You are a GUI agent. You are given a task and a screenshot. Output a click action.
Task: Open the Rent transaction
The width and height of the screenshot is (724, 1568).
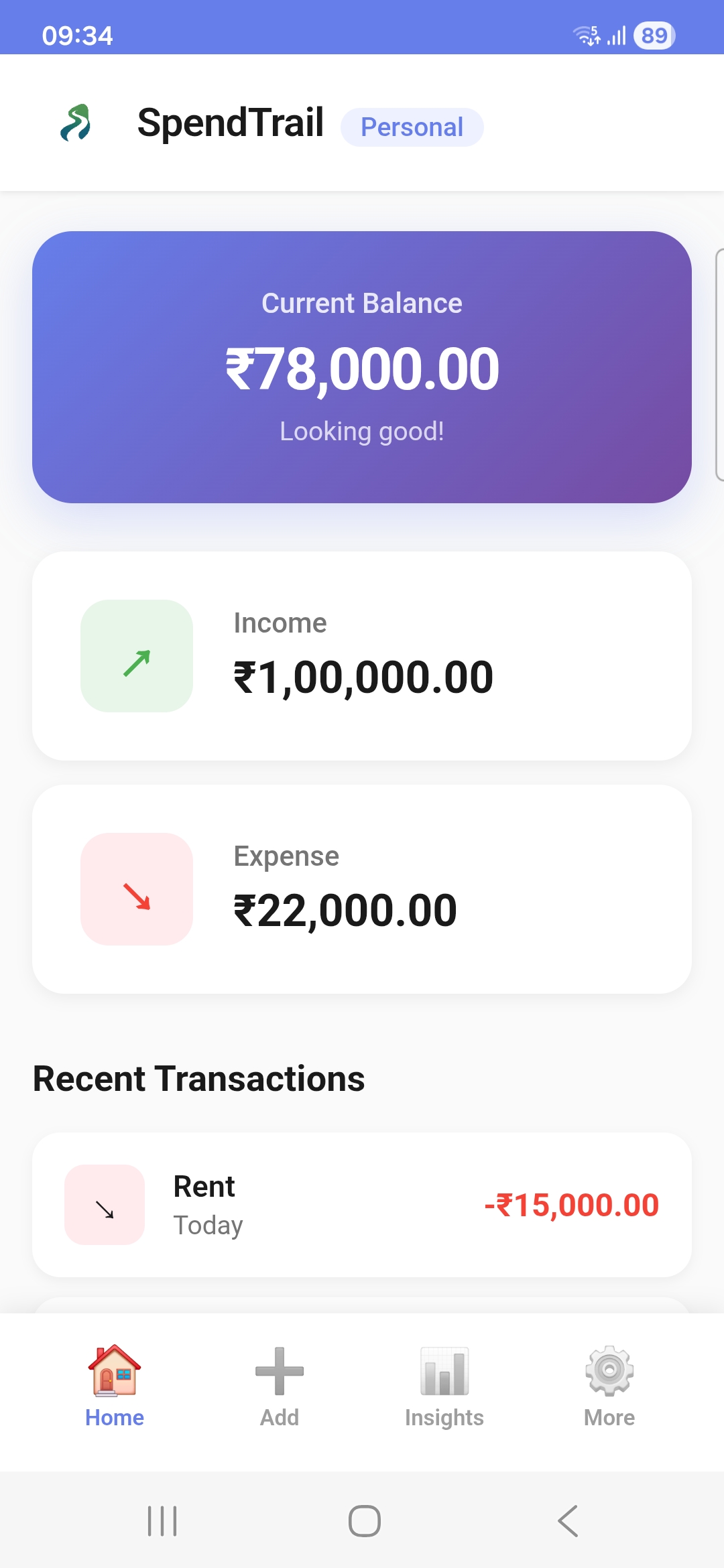362,1205
